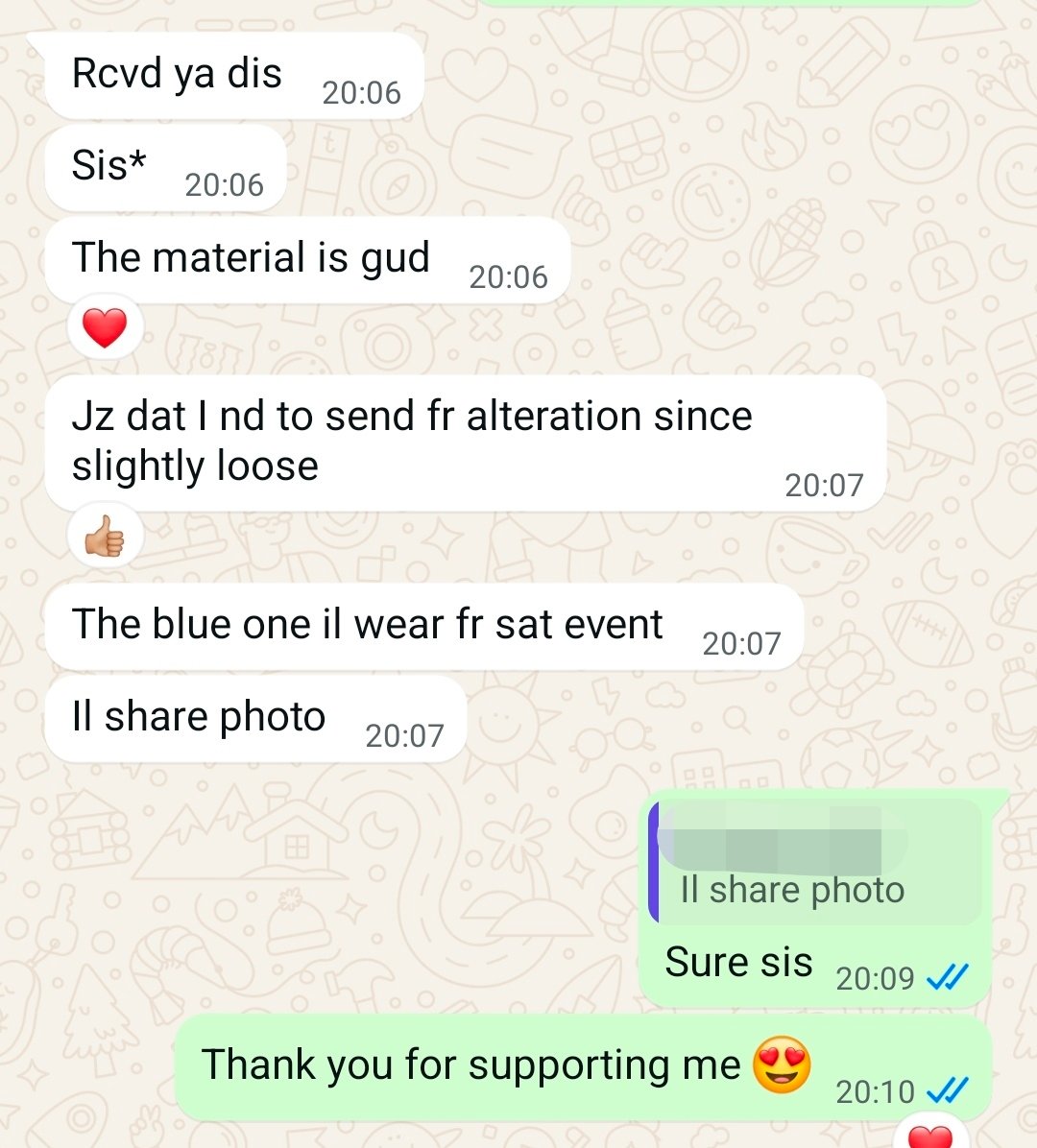Open the thumbs-up reaction under the alteration message
The height and width of the screenshot is (1148, 1037).
(105, 538)
